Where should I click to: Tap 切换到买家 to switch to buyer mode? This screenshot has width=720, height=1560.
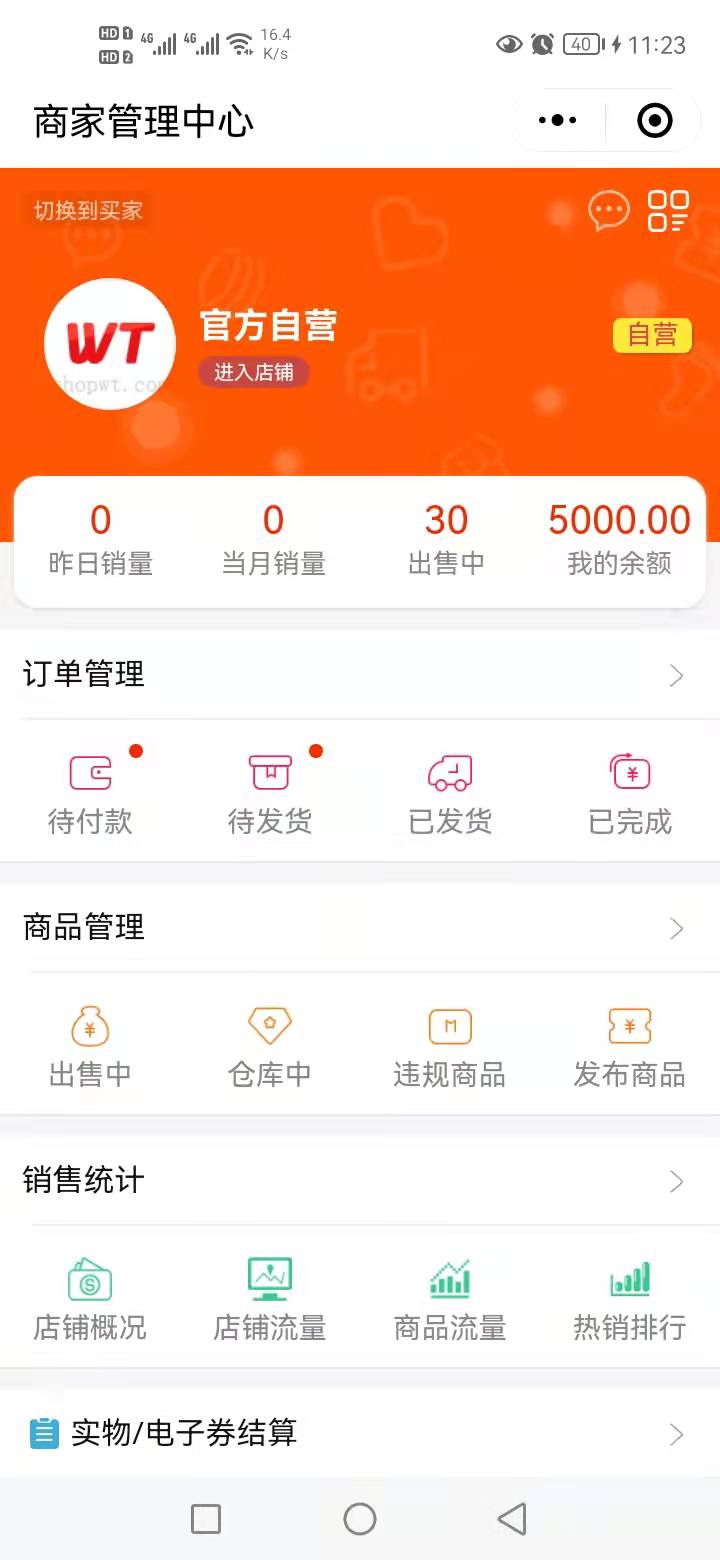[88, 211]
